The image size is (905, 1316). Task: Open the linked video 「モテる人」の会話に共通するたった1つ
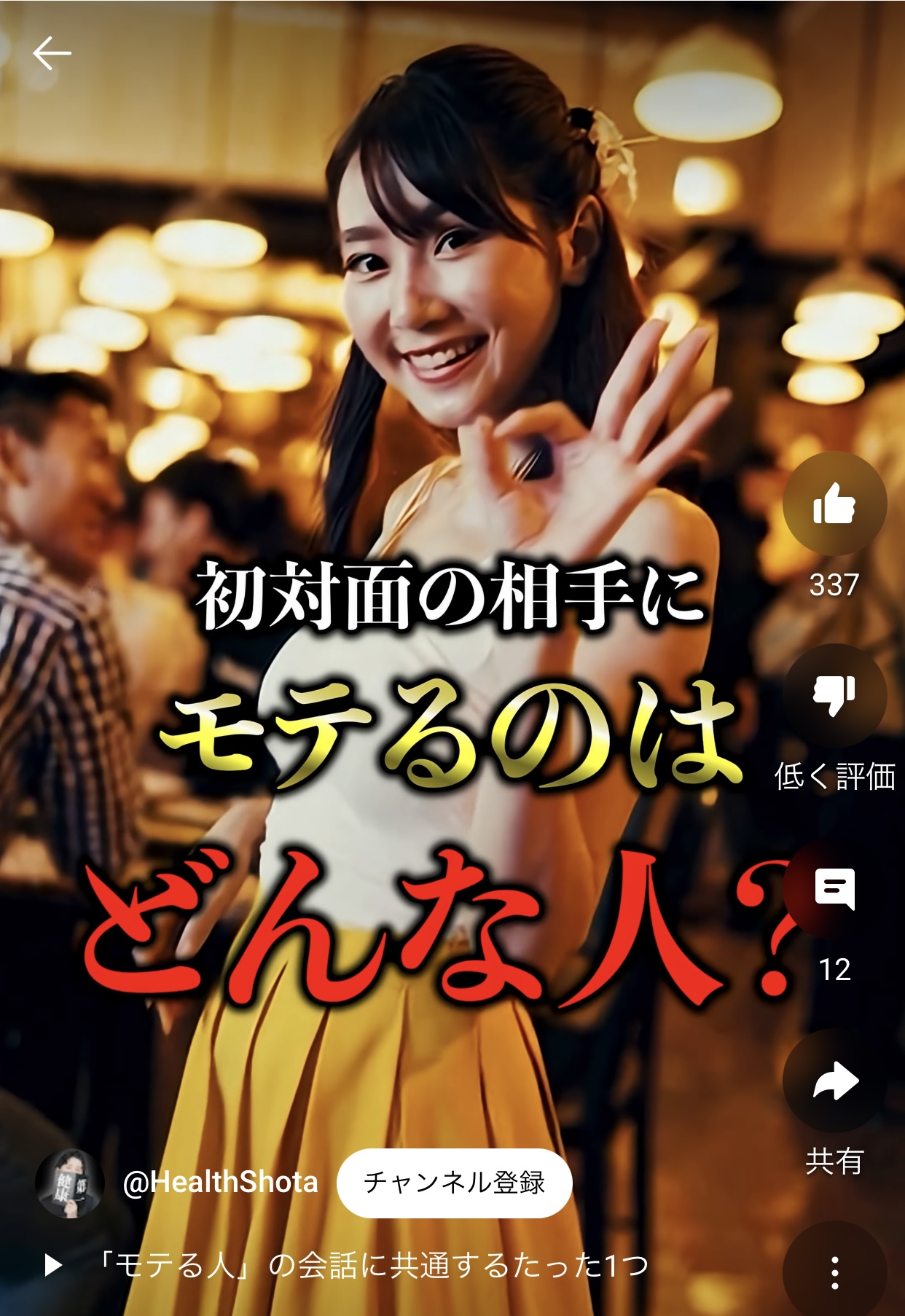372,1265
